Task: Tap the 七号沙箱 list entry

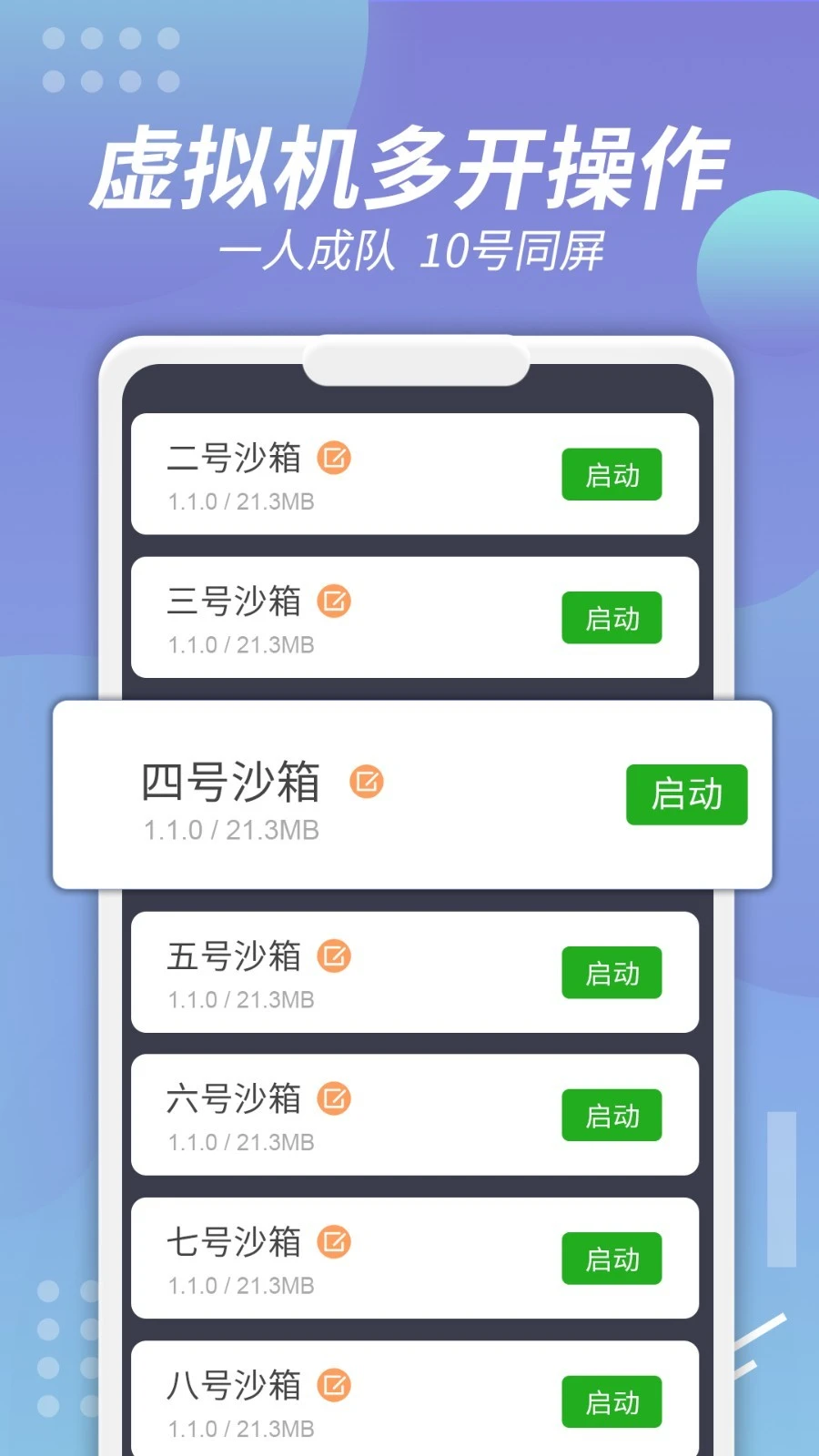Action: pos(414,1259)
